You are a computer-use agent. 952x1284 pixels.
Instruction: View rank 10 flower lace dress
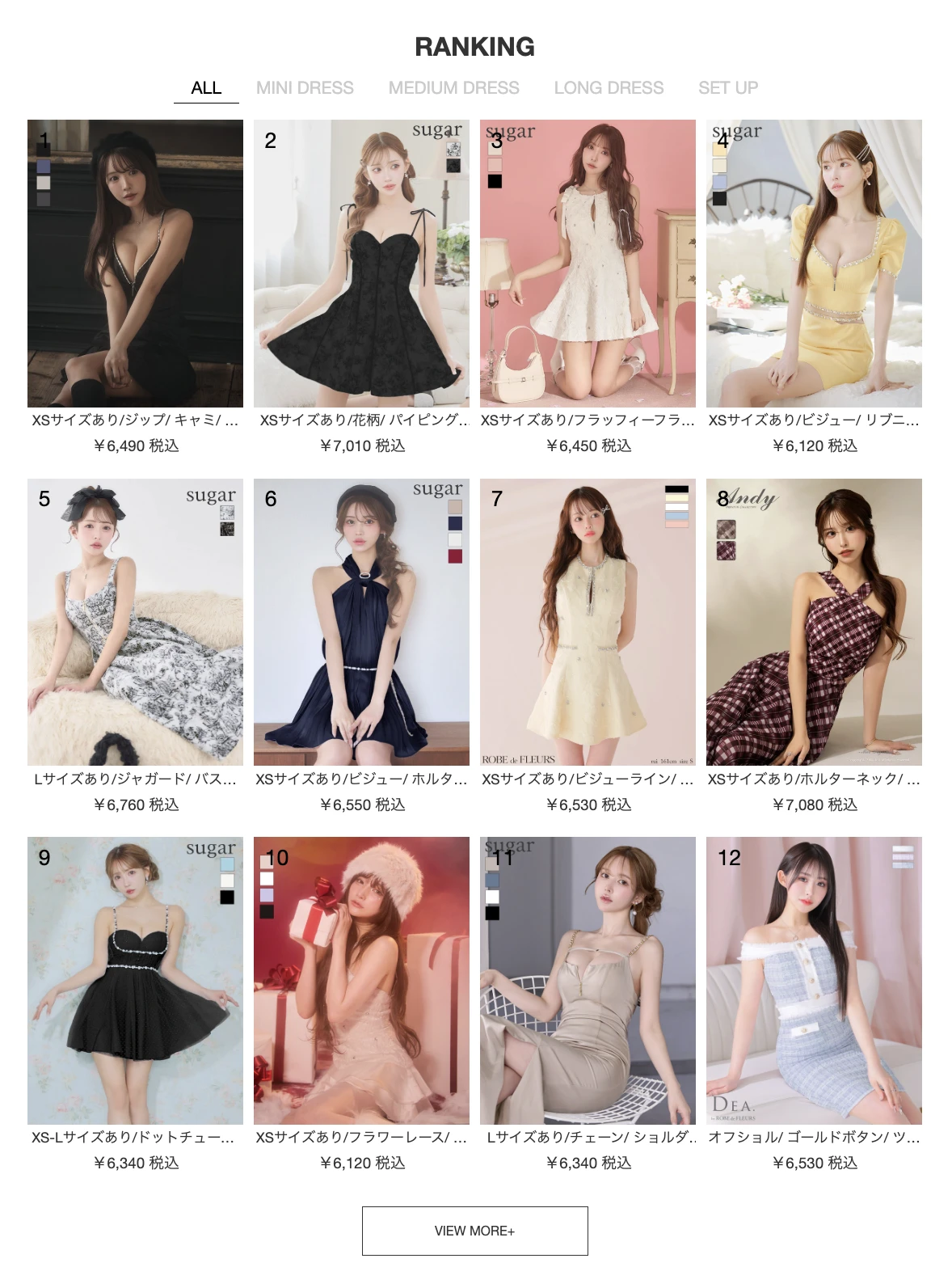coord(361,980)
